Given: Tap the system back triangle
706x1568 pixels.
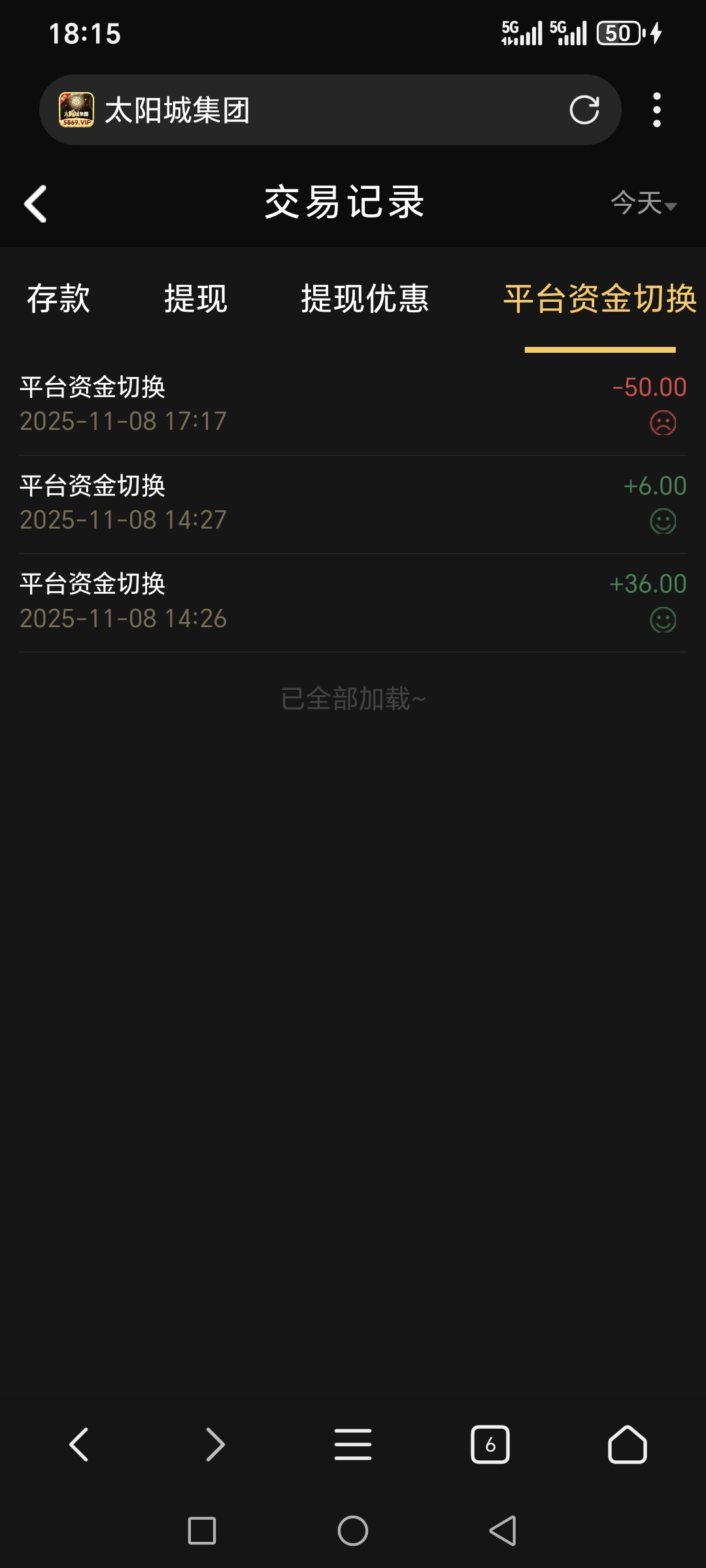Looking at the screenshot, I should coord(503,1530).
